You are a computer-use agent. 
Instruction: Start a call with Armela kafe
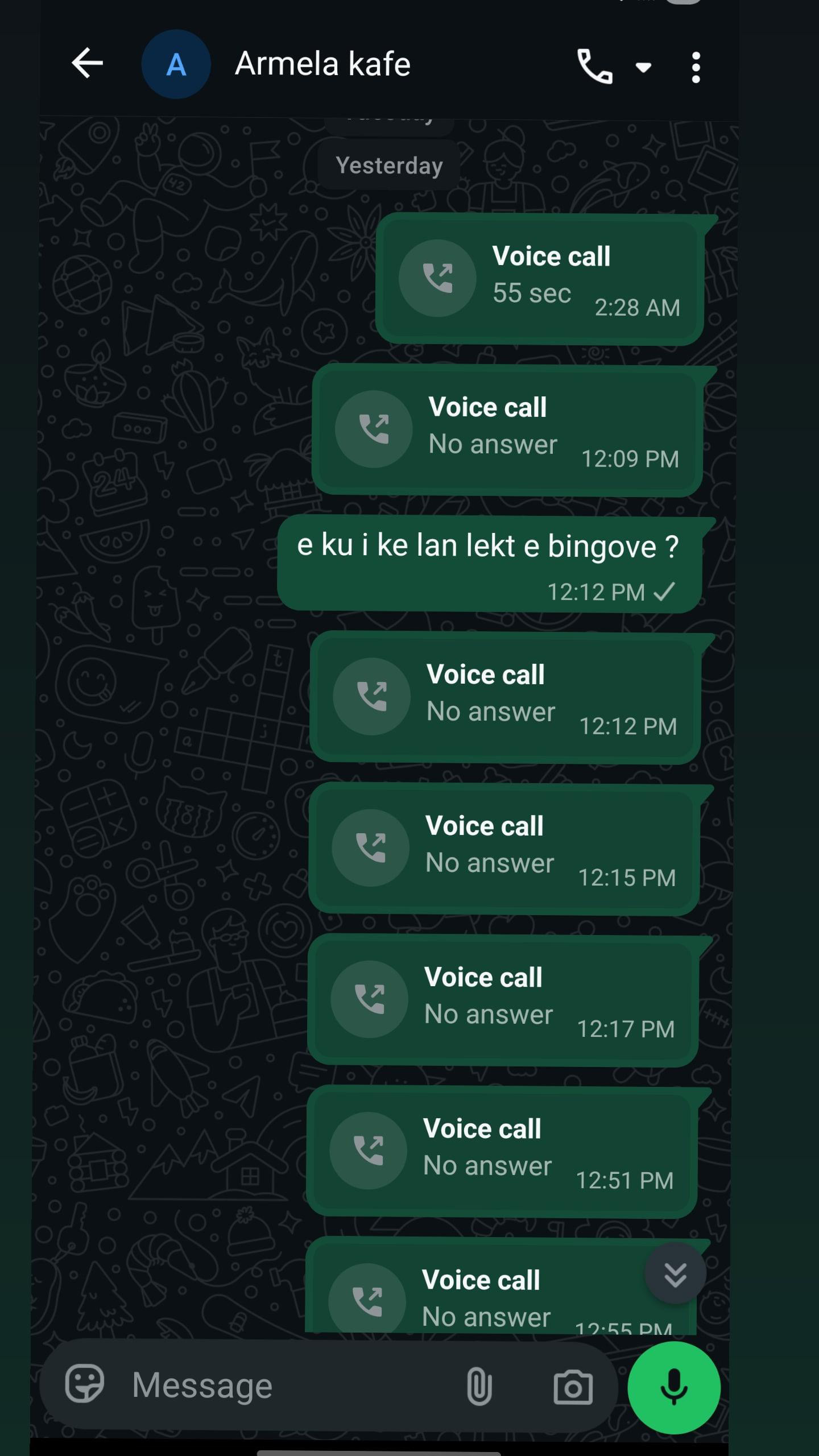[595, 67]
